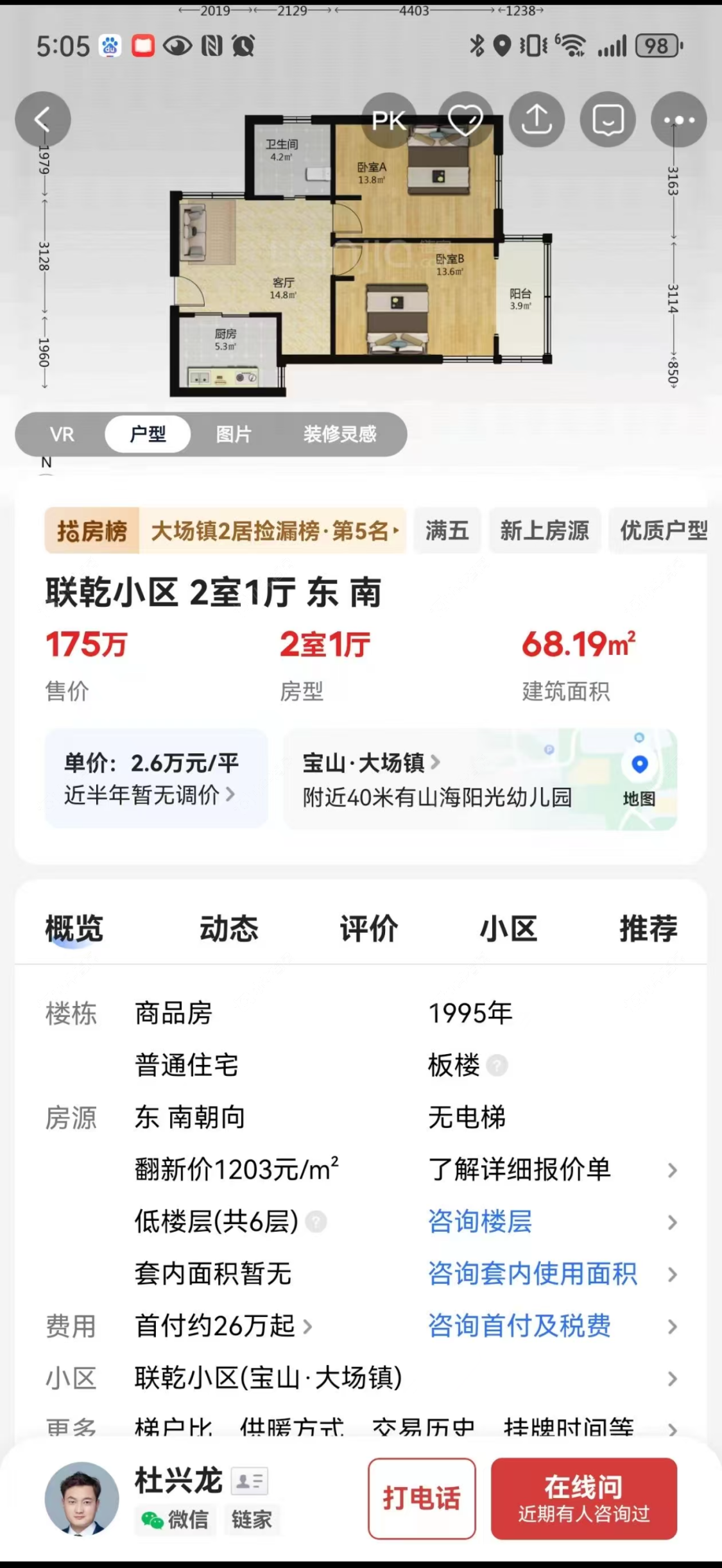The width and height of the screenshot is (722, 1568).
Task: Jump to the 小区 section
Action: pos(508,928)
